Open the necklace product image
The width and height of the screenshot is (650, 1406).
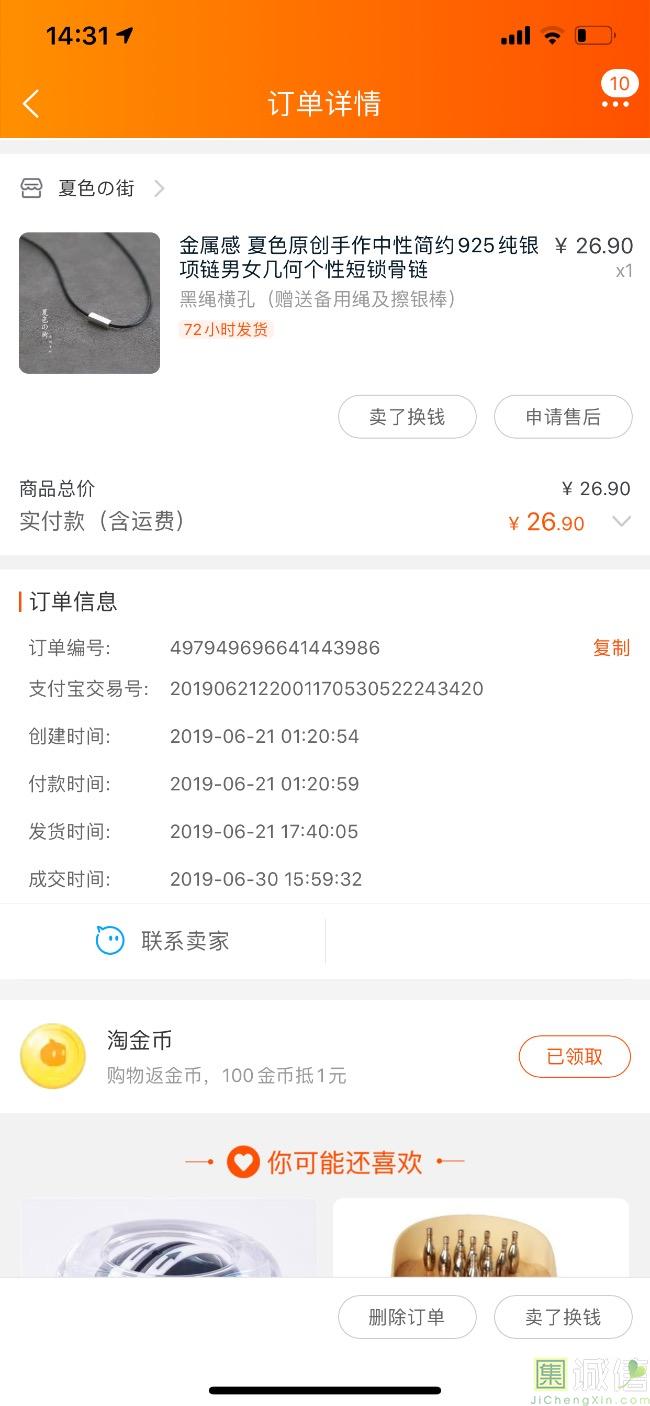pos(90,303)
